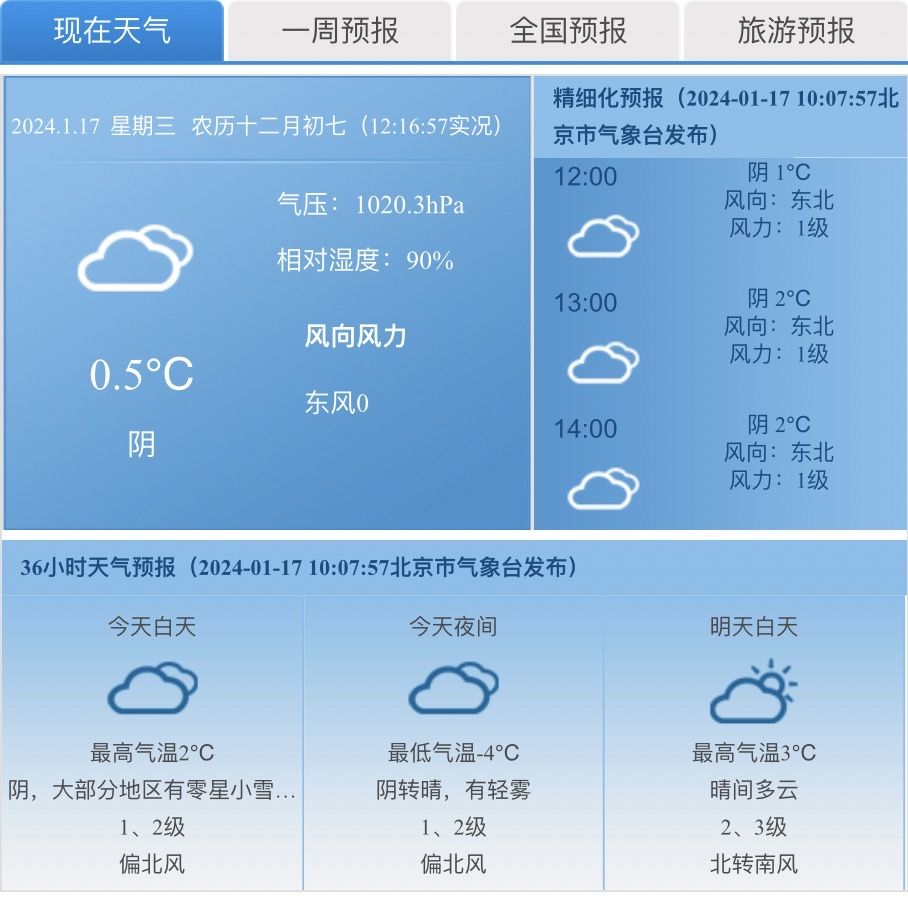Go to the 旅游预报 tab
The width and height of the screenshot is (908, 903).
click(x=795, y=31)
